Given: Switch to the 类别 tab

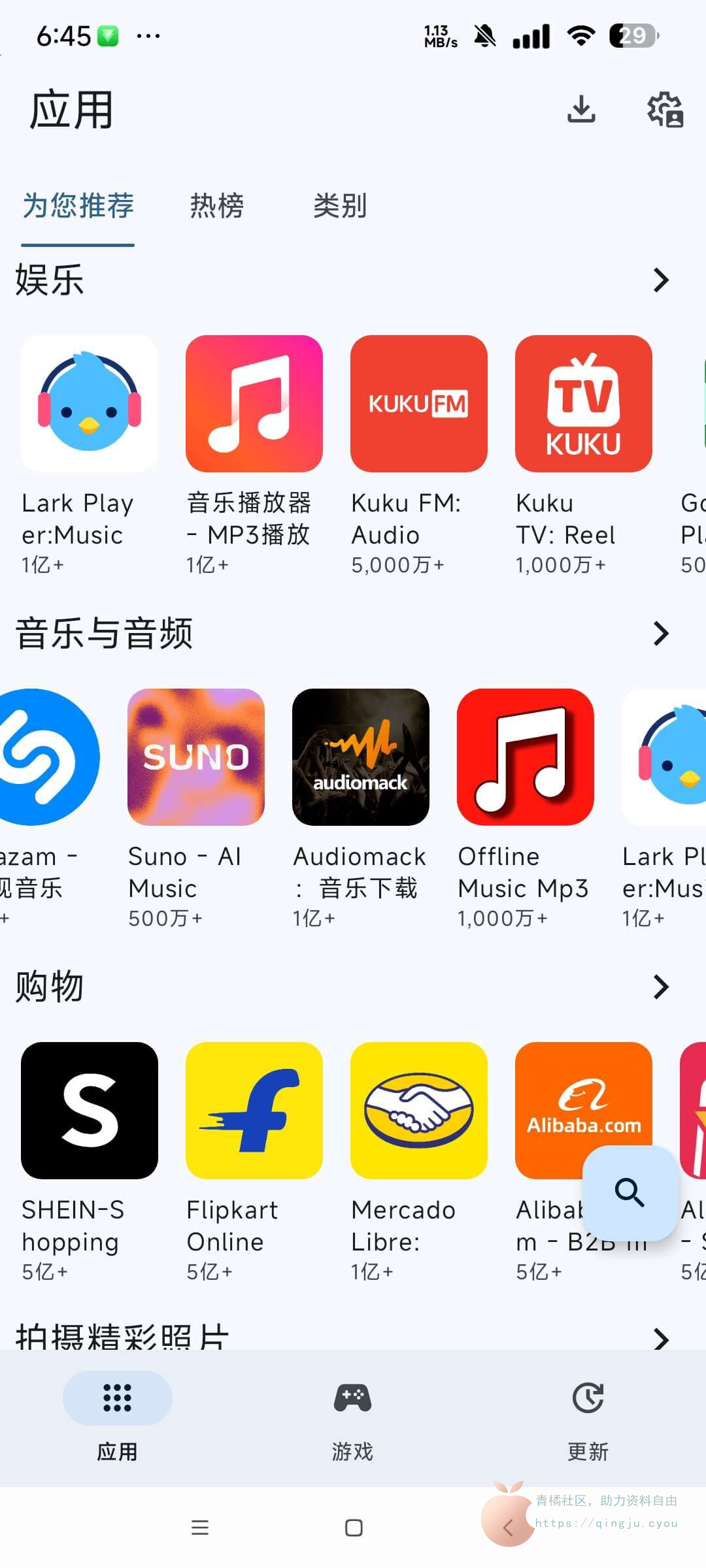Looking at the screenshot, I should pos(340,206).
